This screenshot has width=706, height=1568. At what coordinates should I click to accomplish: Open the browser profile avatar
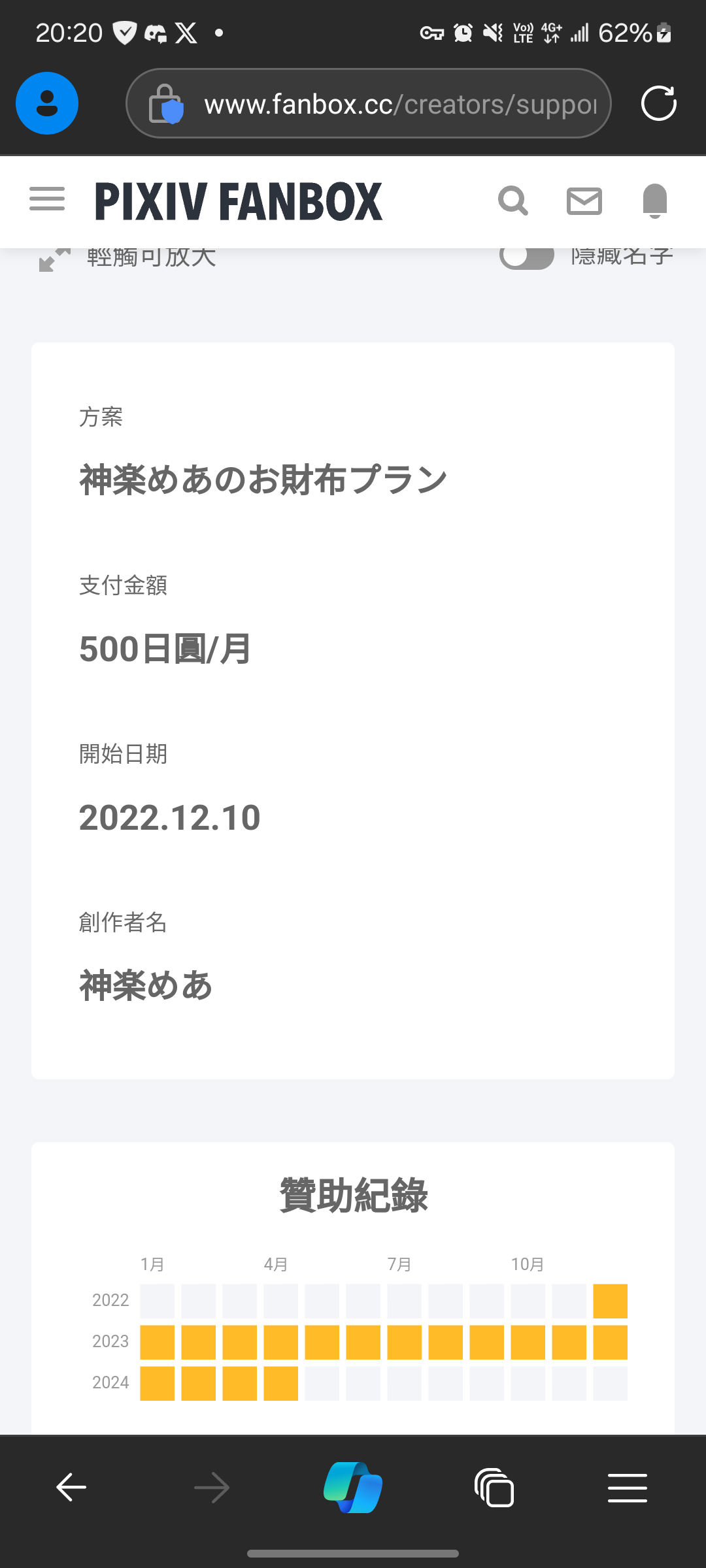tap(47, 103)
